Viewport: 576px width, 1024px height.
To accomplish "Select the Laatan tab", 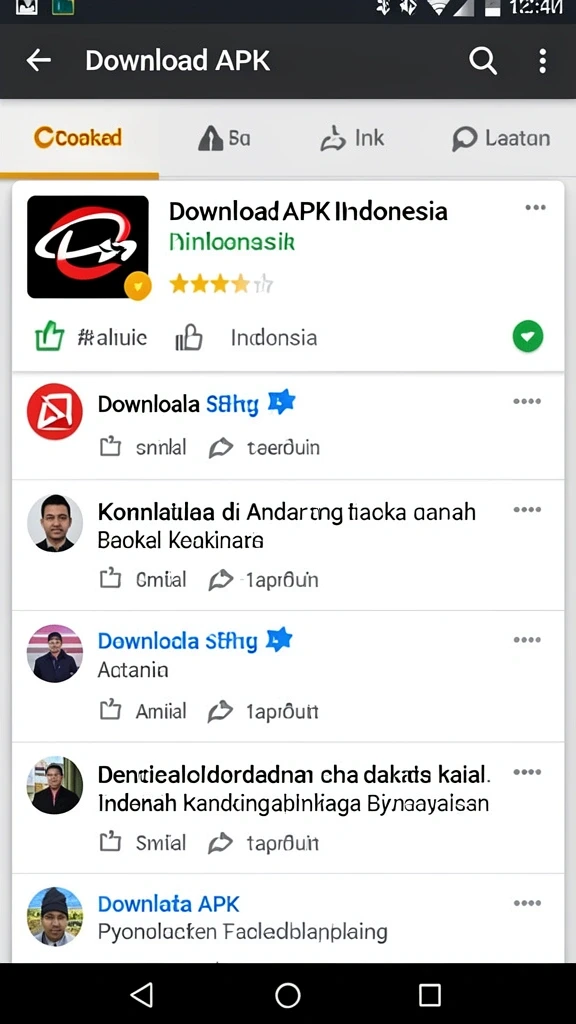I will tap(501, 138).
